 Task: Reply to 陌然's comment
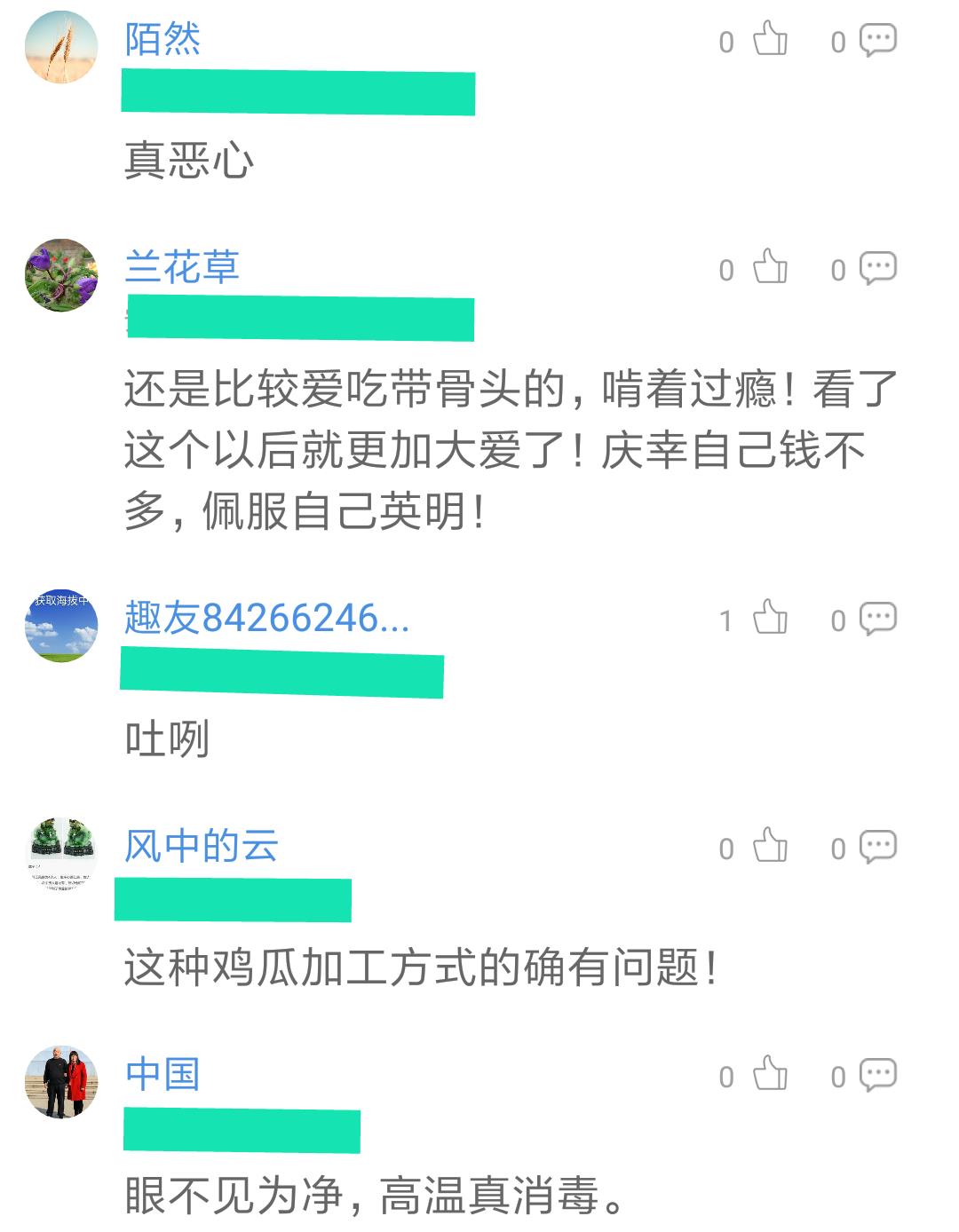click(877, 40)
